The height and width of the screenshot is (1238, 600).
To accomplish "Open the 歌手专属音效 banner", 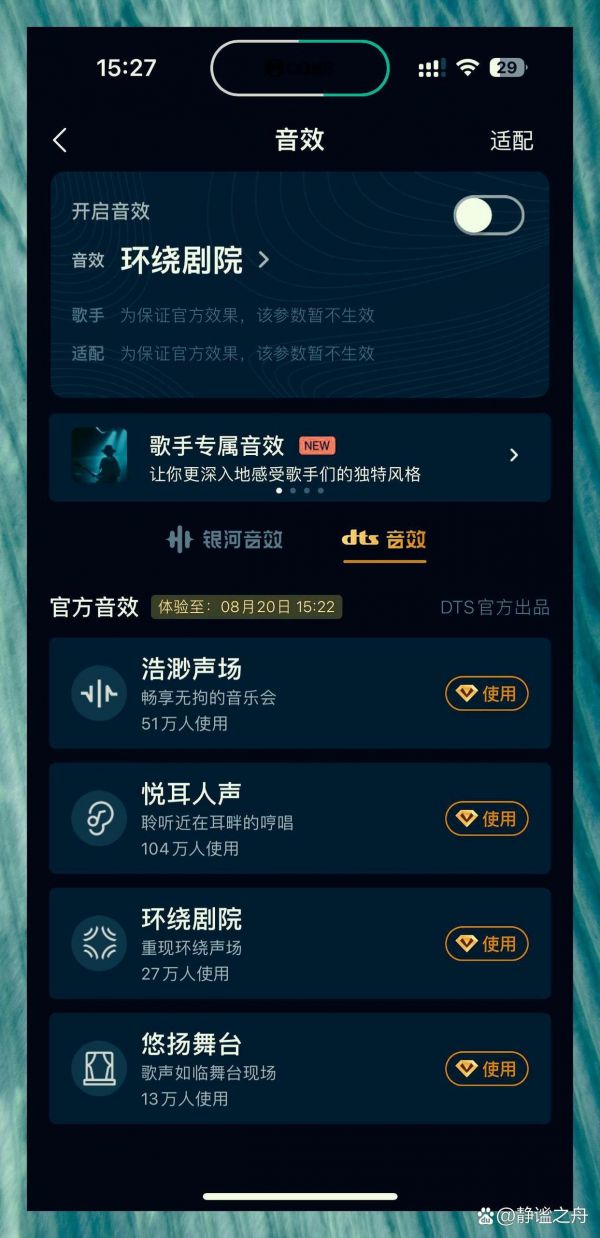I will click(299, 457).
